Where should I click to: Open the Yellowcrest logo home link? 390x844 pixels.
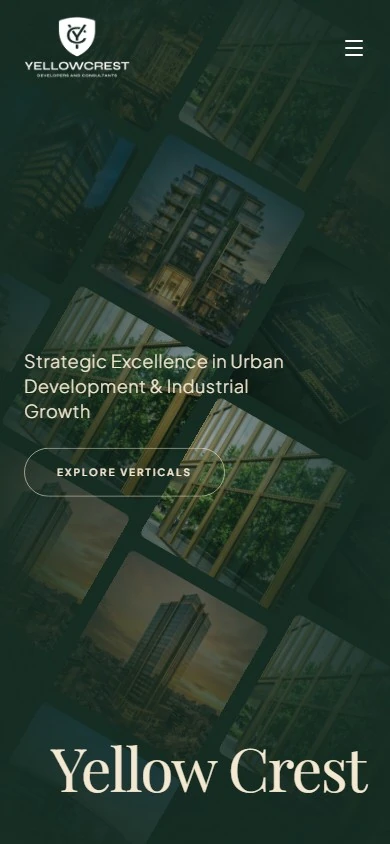pyautogui.click(x=77, y=47)
